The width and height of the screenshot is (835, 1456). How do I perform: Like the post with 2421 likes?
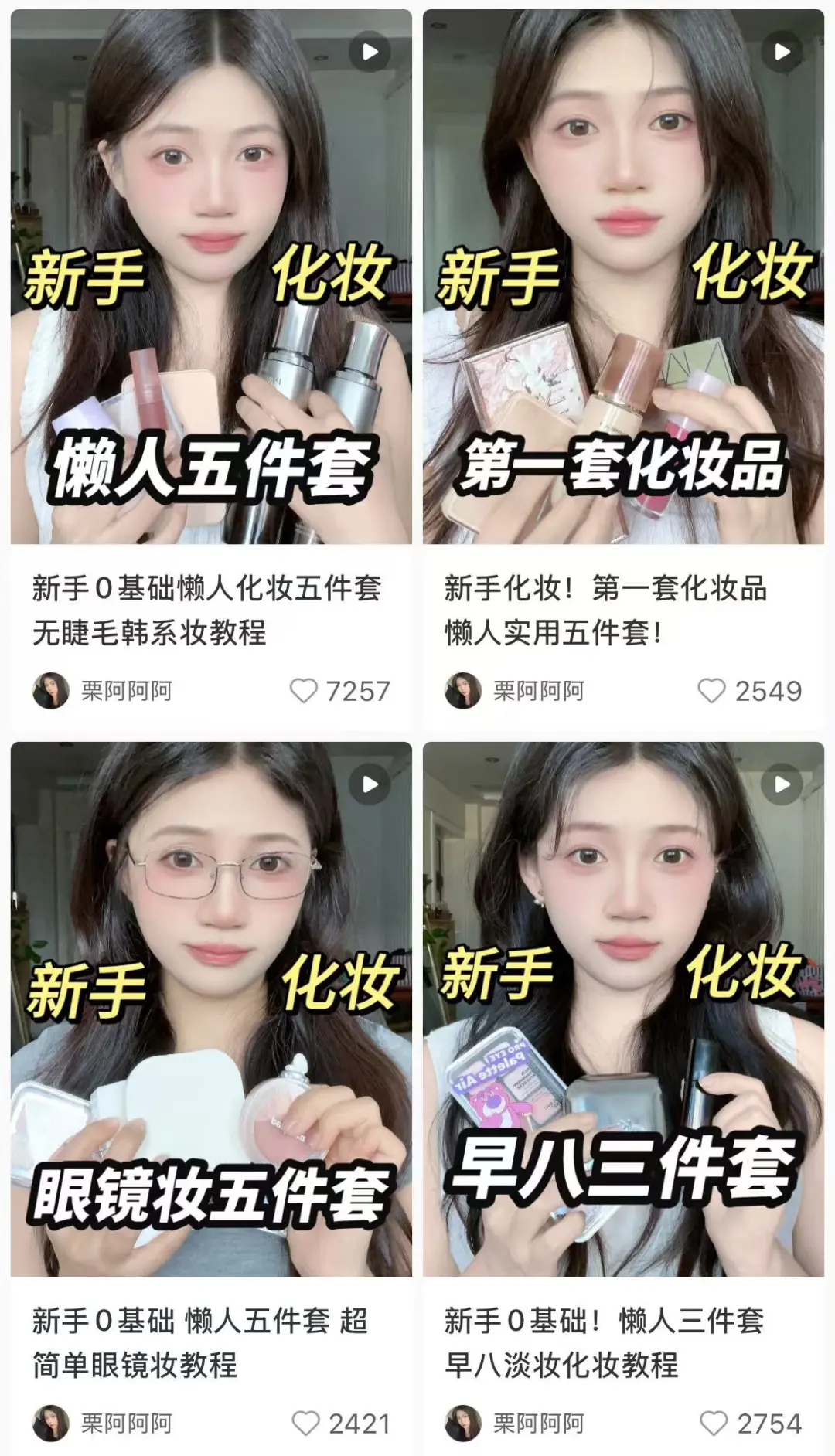click(305, 1424)
